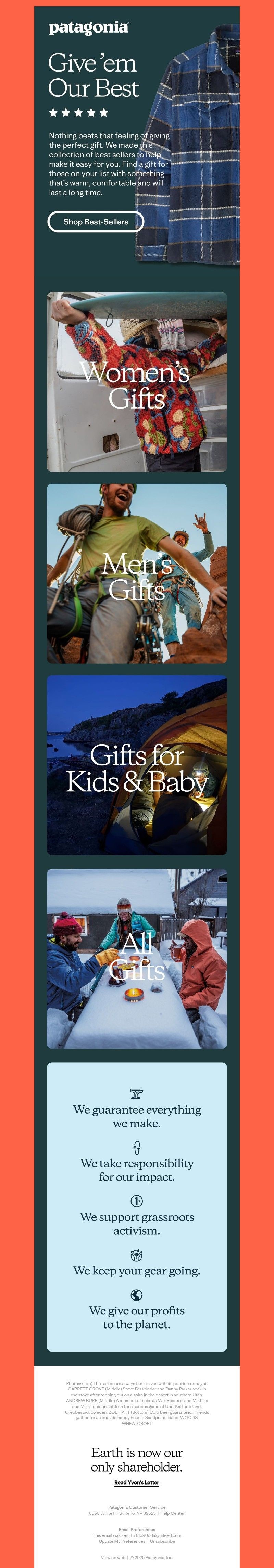The width and height of the screenshot is (274, 1568).
Task: View this email on web
Action: coord(113,1557)
